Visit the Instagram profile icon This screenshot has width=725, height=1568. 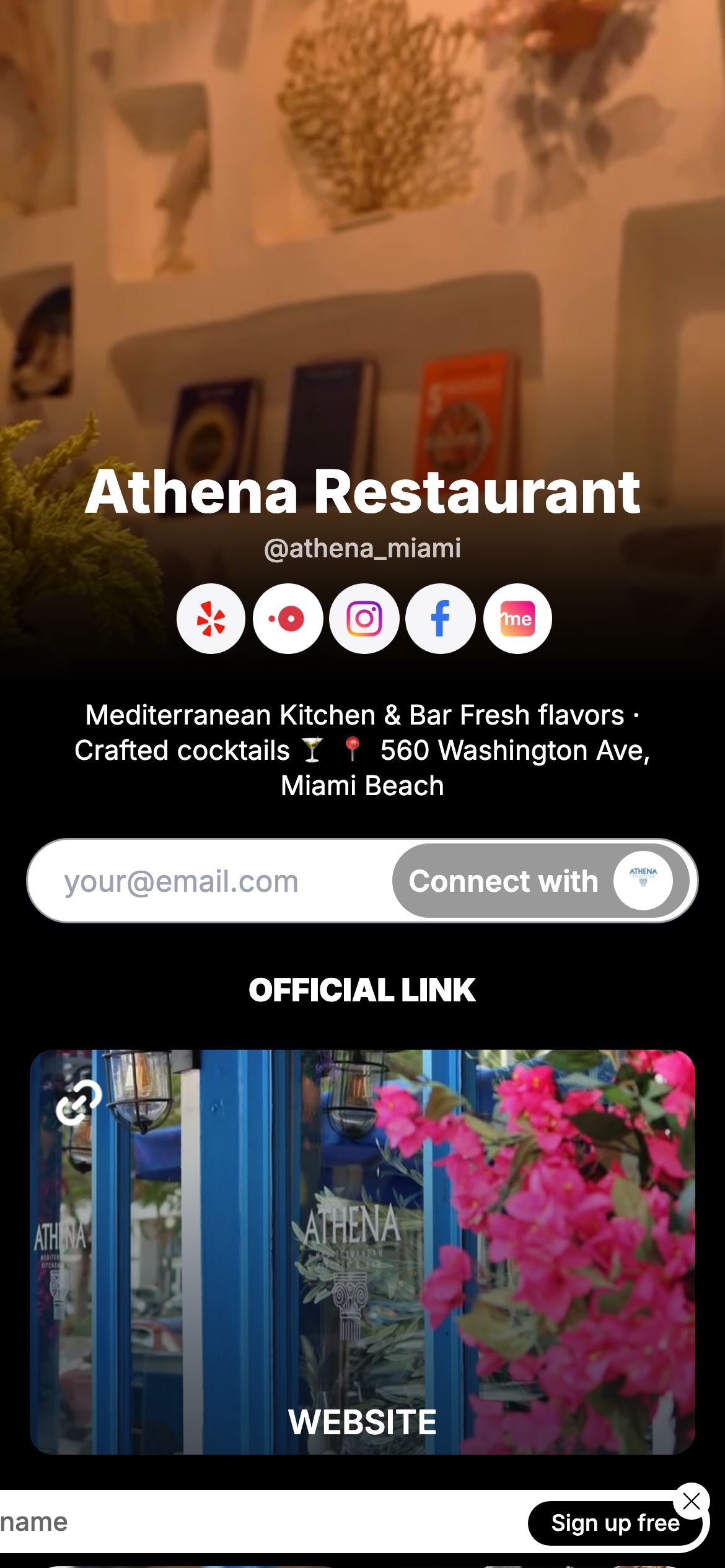364,619
